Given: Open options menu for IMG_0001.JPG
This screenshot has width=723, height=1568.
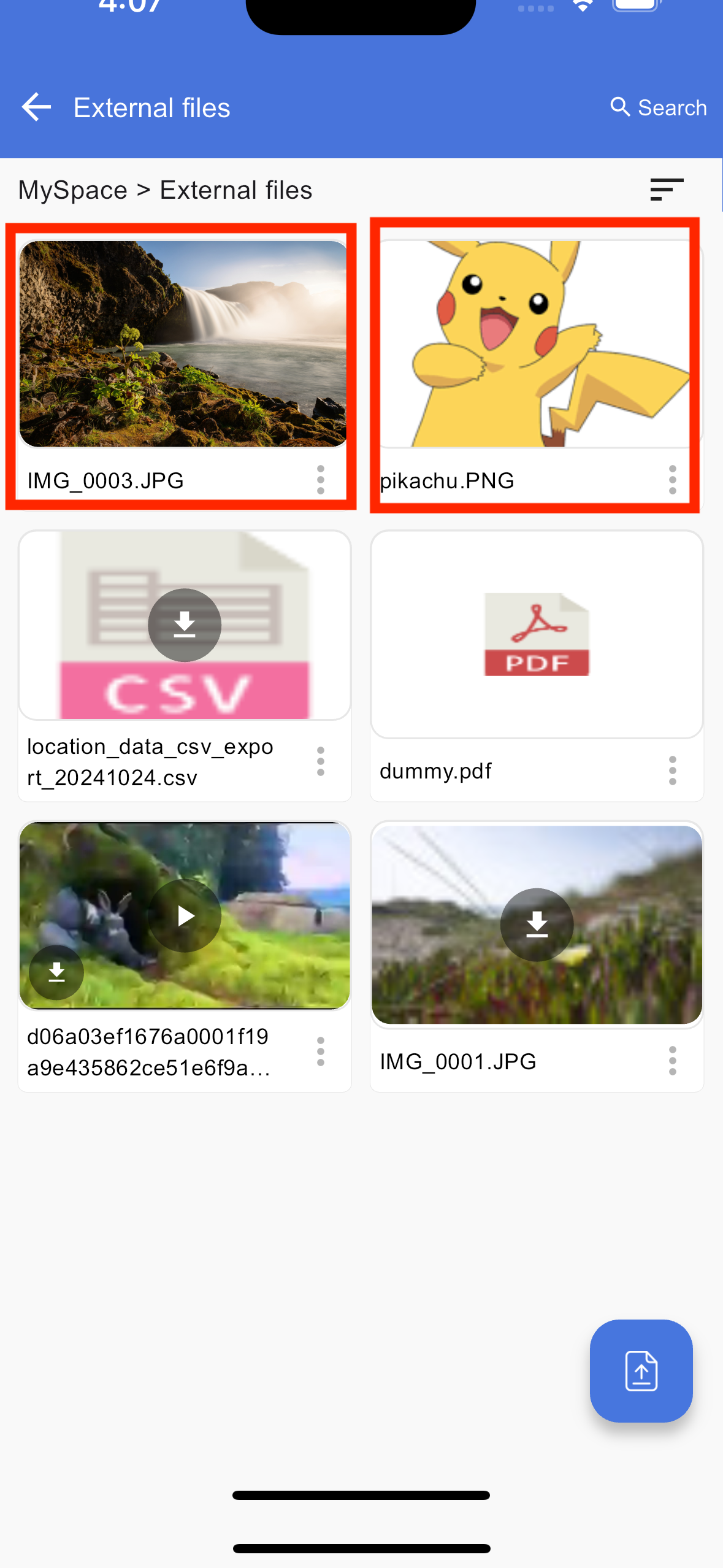Looking at the screenshot, I should click(x=673, y=1061).
